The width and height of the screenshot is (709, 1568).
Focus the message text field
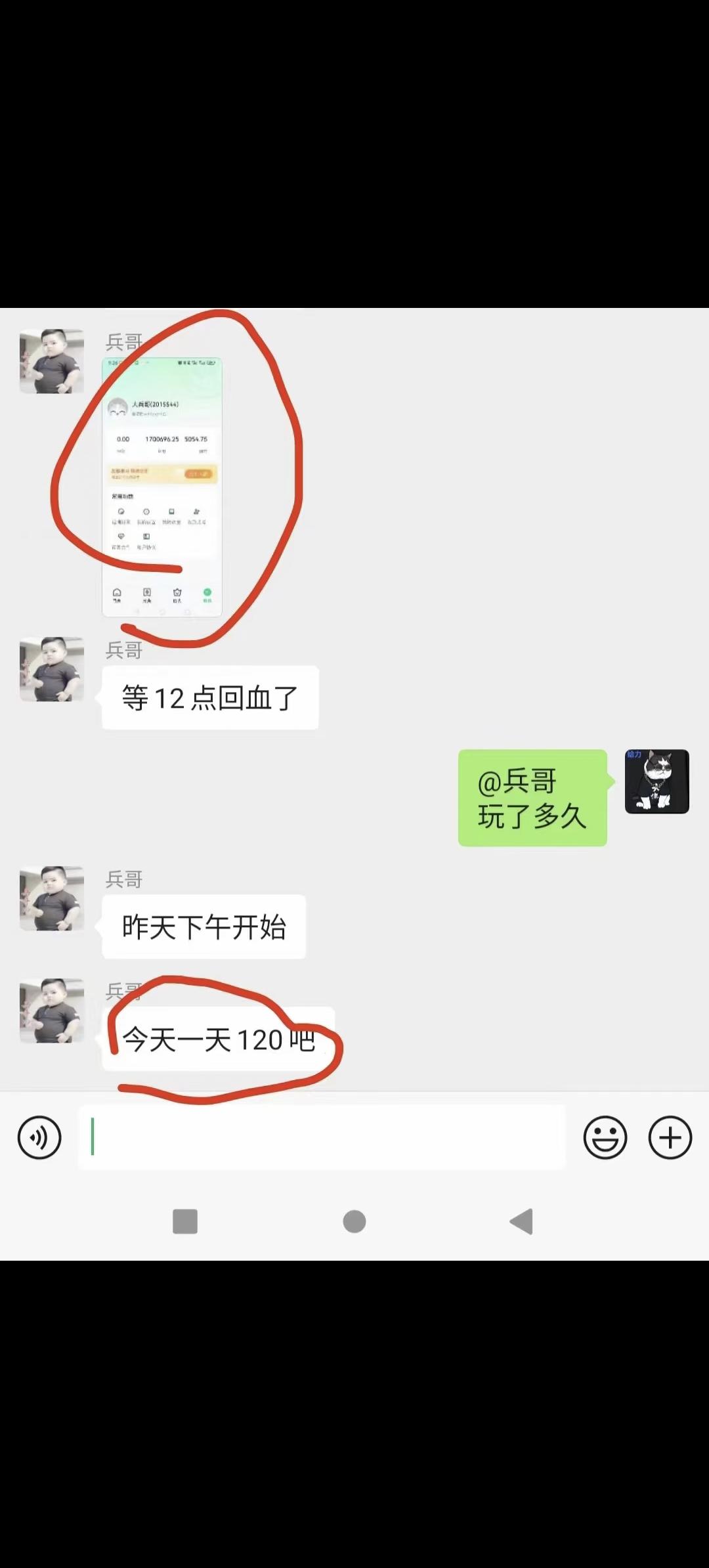click(x=322, y=1137)
